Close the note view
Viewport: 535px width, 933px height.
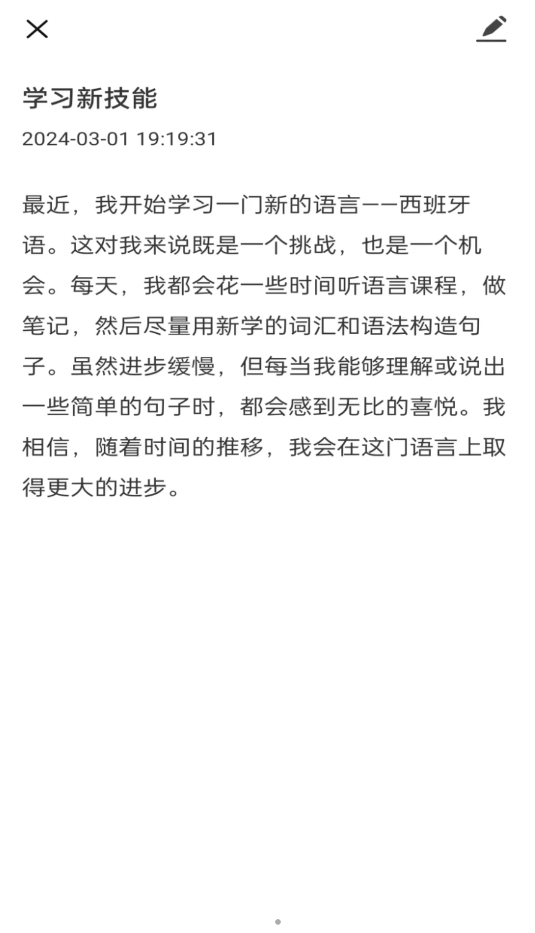[37, 29]
